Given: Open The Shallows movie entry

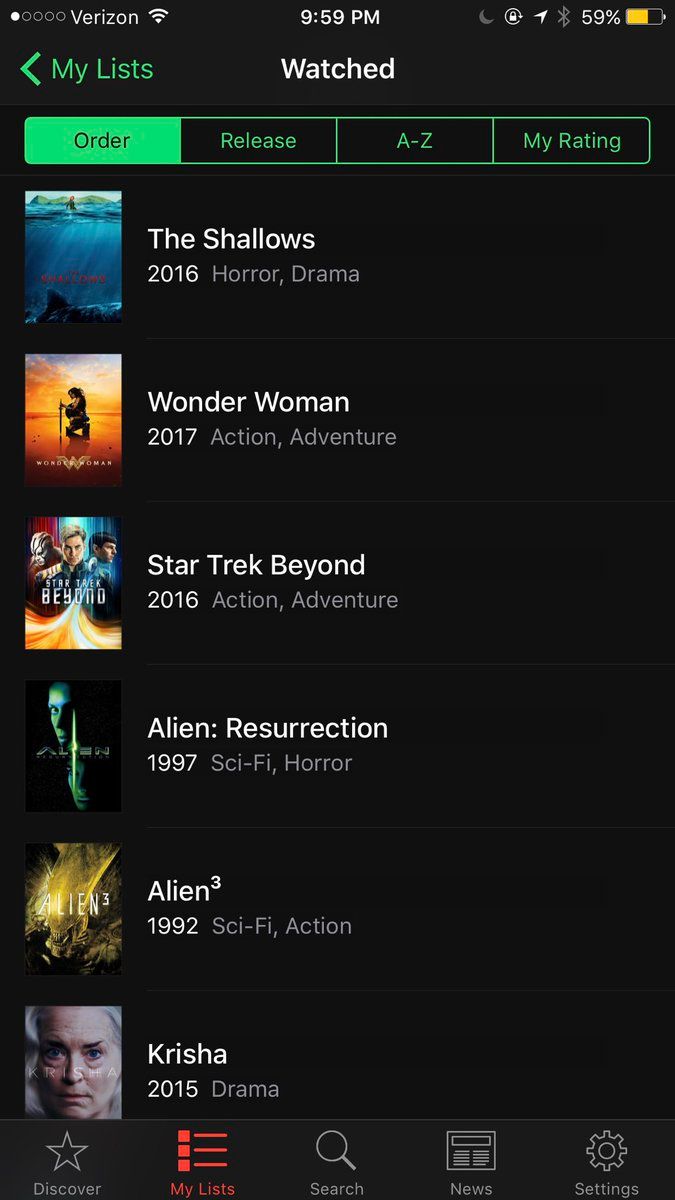Looking at the screenshot, I should click(337, 257).
